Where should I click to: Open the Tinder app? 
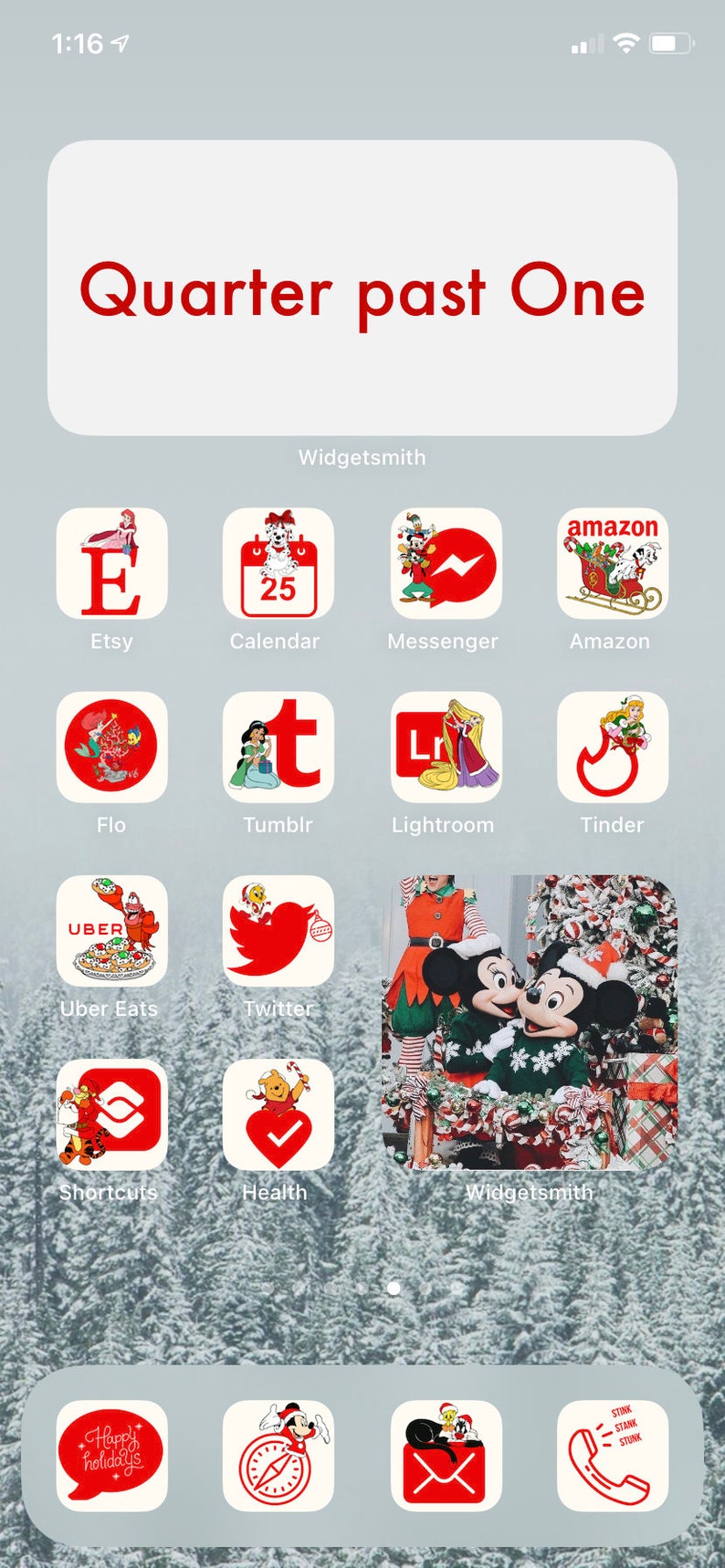[613, 747]
